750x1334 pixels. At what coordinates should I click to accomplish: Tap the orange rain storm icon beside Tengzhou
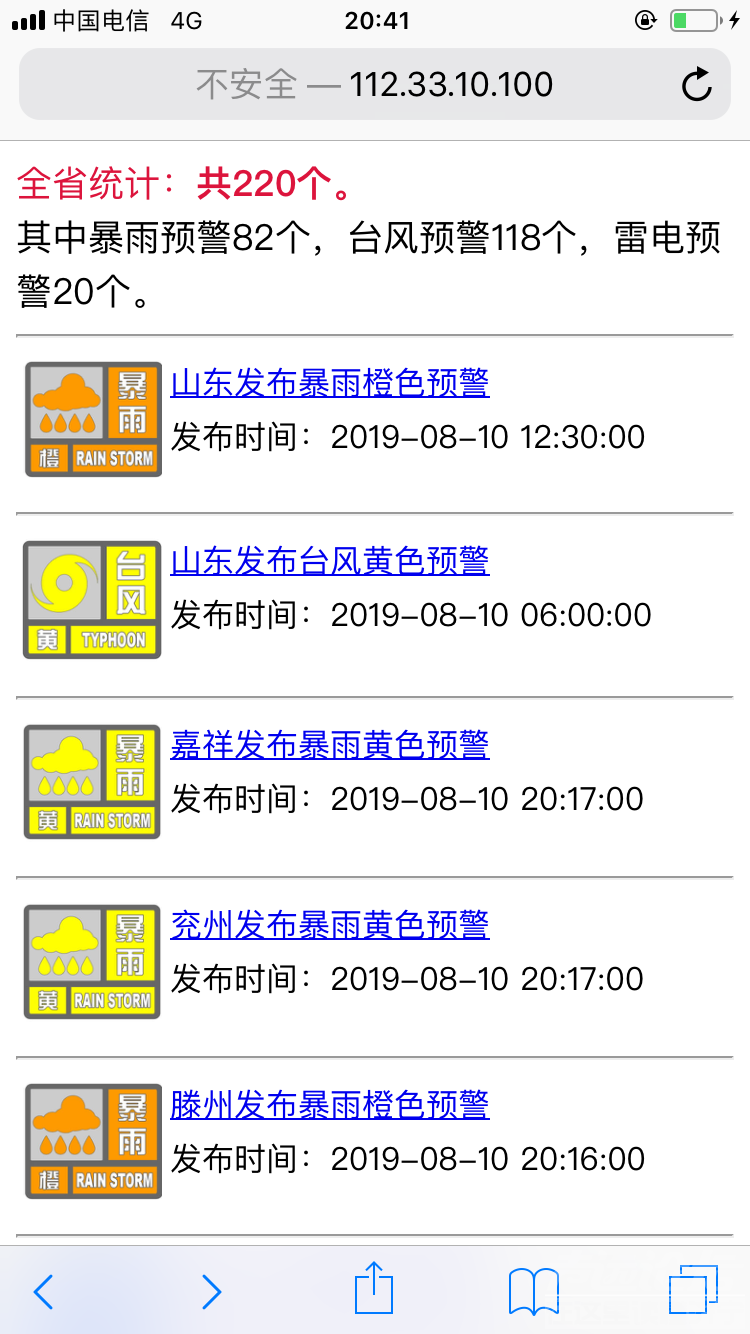pos(93,1140)
